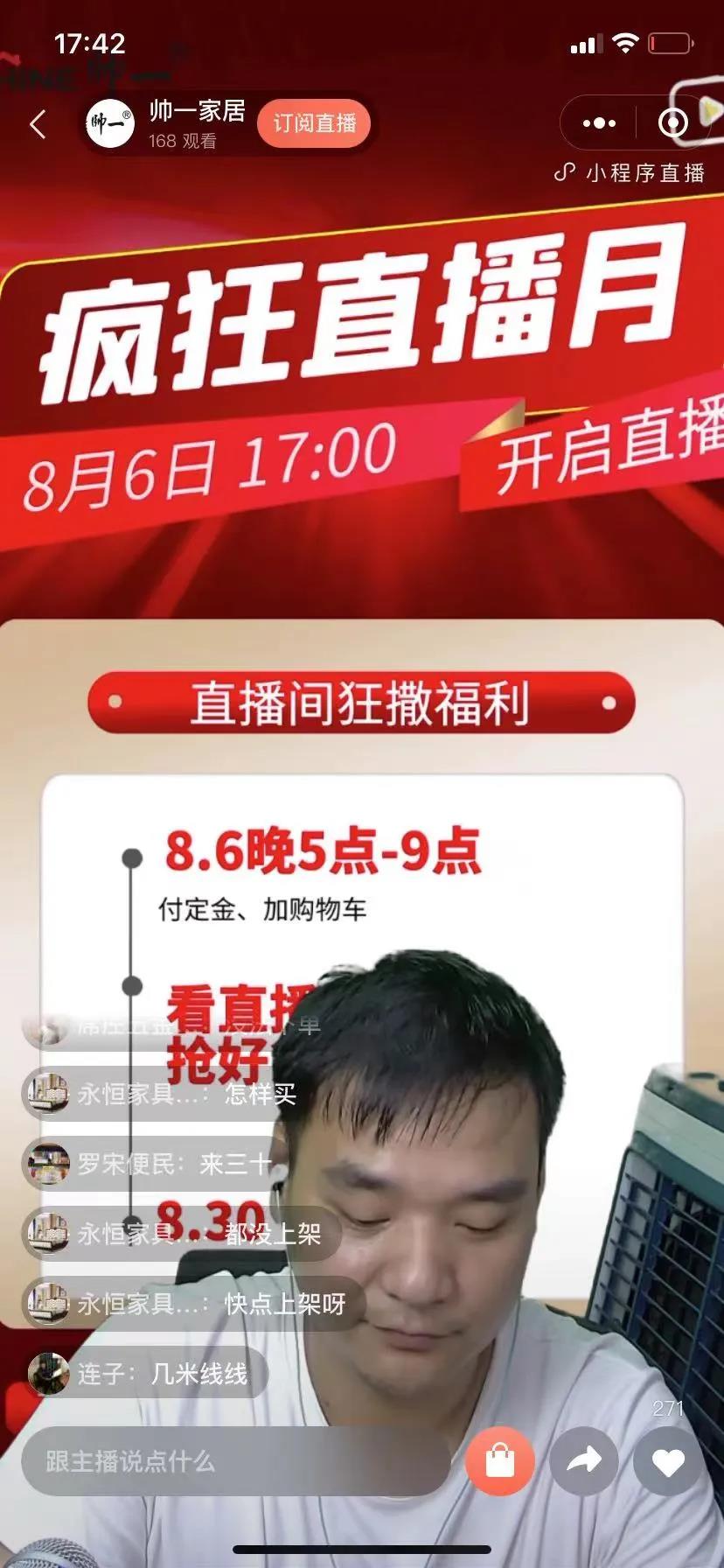Close the mini program via circle icon
724x1568 pixels.
click(x=672, y=123)
